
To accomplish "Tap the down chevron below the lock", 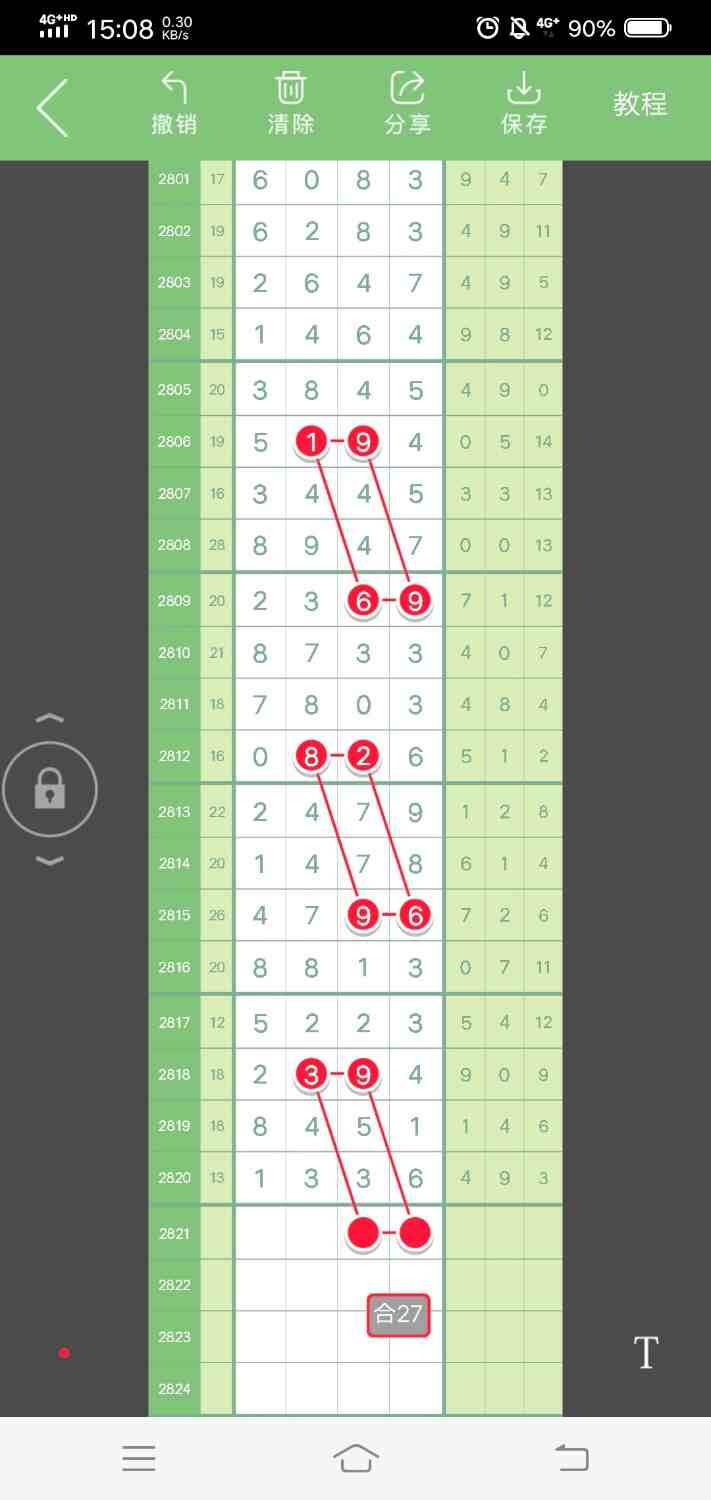I will pyautogui.click(x=50, y=861).
